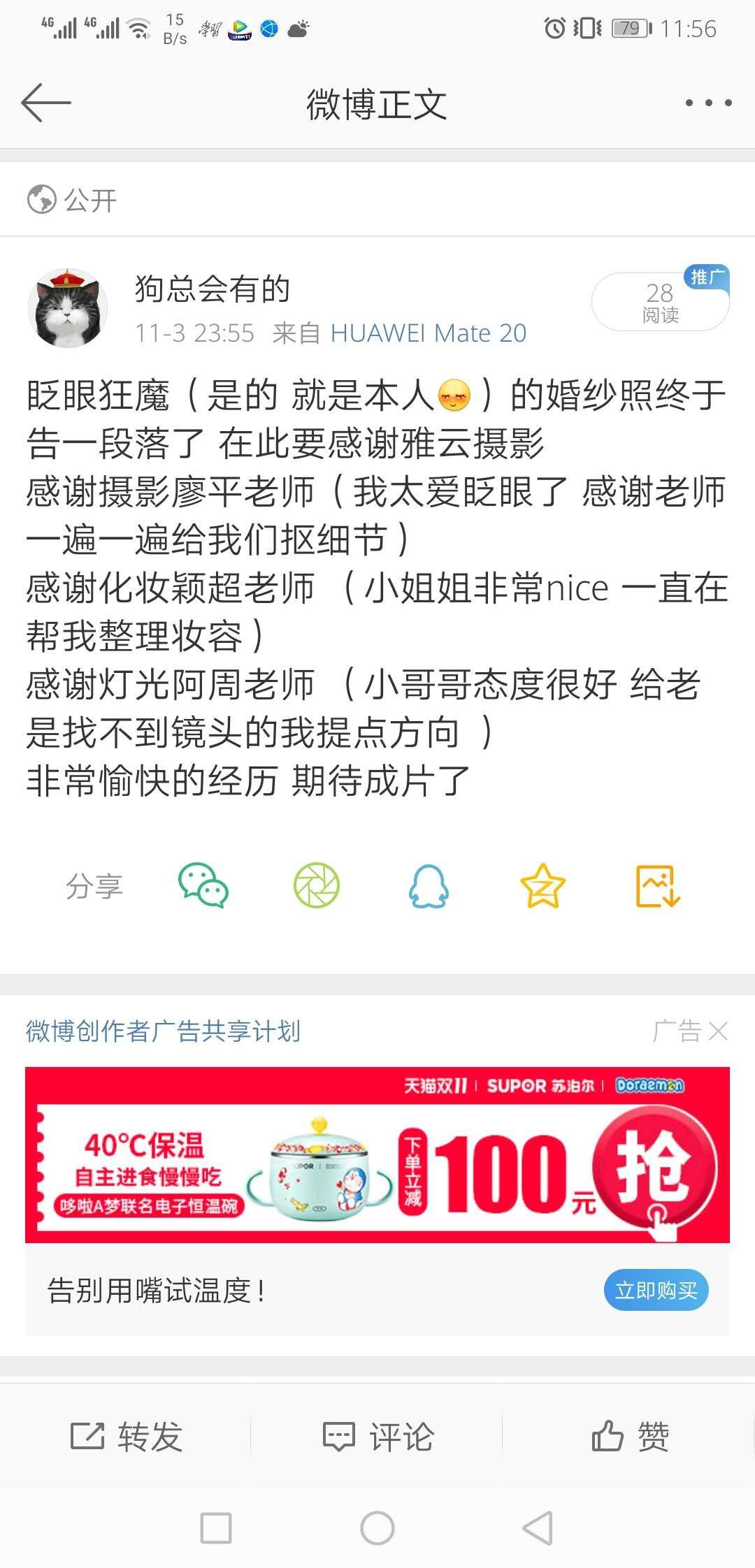Repost this Weibo with 转发
Viewport: 755px width, 1568px height.
point(127,1437)
